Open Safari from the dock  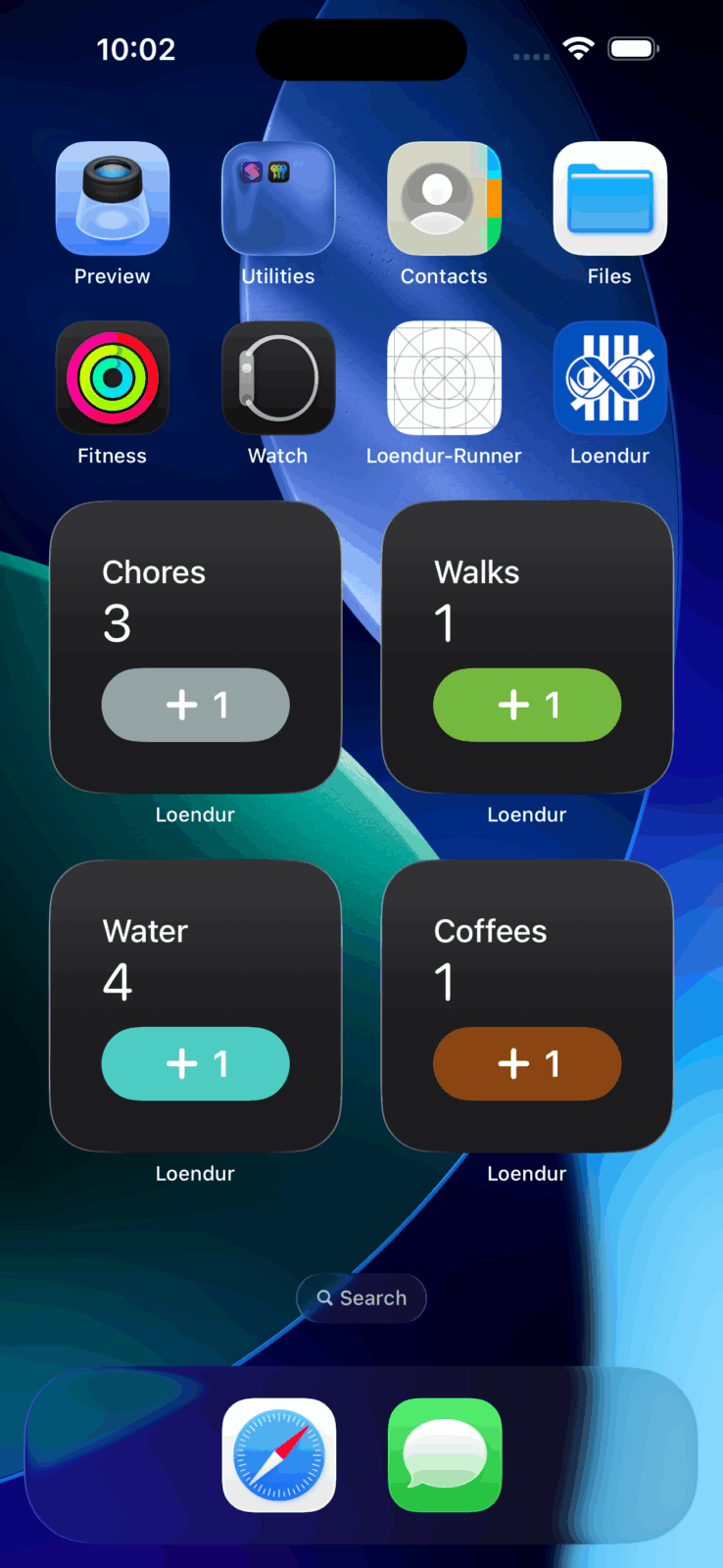pyautogui.click(x=278, y=1455)
